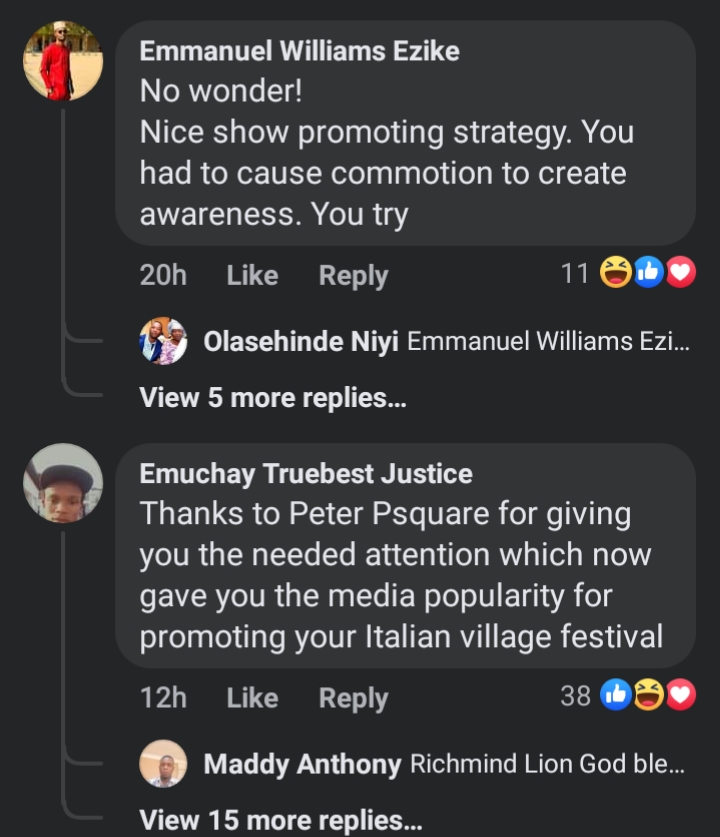The height and width of the screenshot is (837, 720).
Task: Open Emuchay Truebest Justice's profile picture
Action: coord(63,484)
